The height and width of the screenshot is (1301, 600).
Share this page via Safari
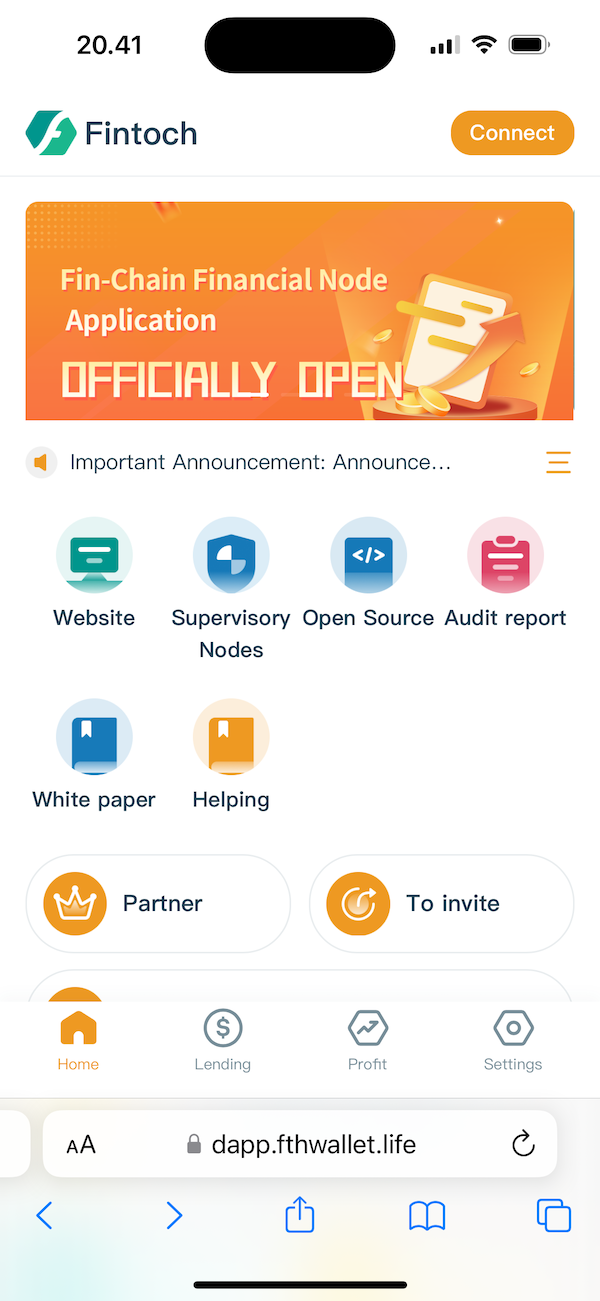[300, 1215]
